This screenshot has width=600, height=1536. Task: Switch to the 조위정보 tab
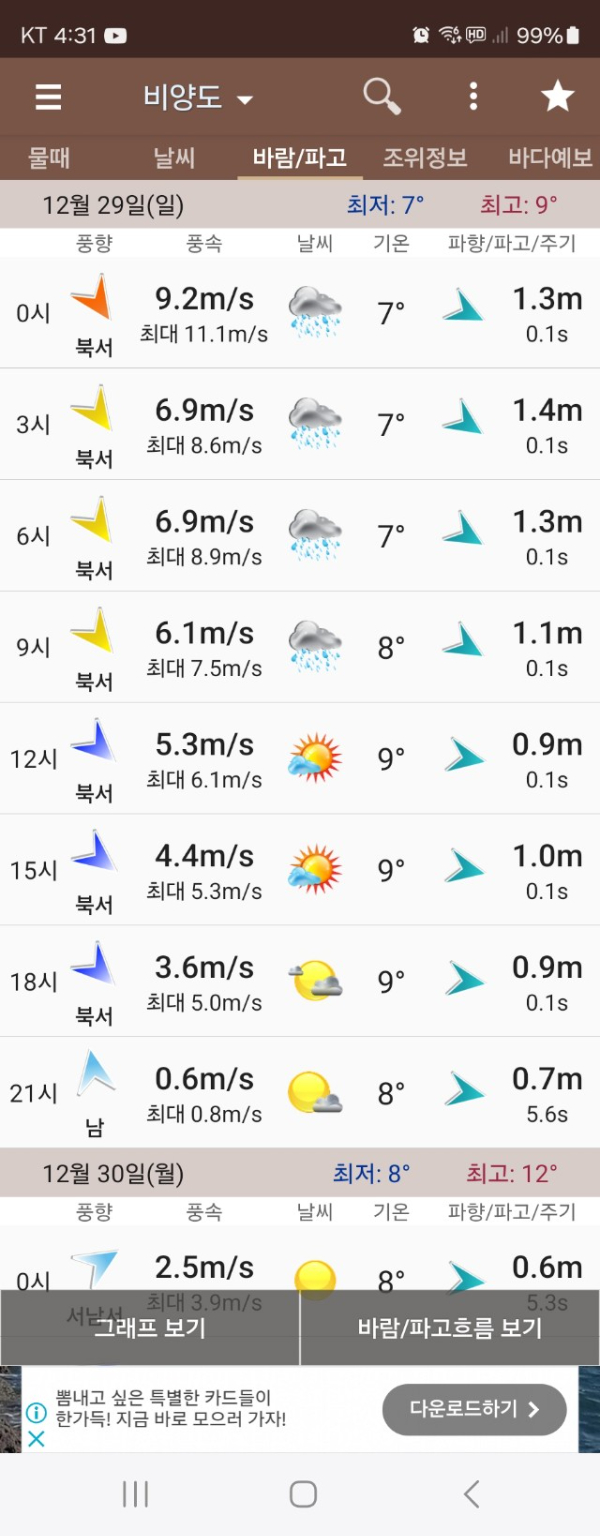click(425, 158)
